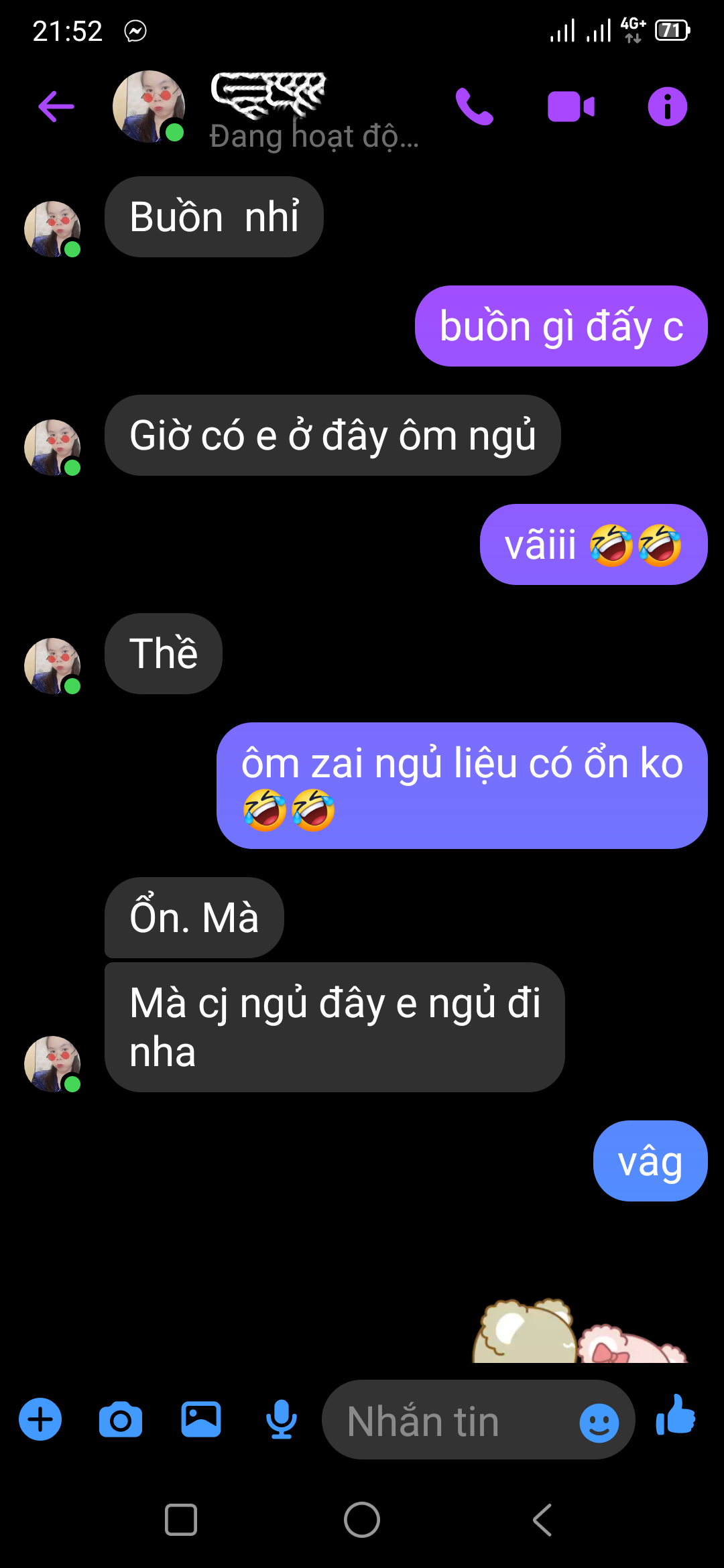Go back to the chat list
724x1568 pixels.
click(x=56, y=107)
